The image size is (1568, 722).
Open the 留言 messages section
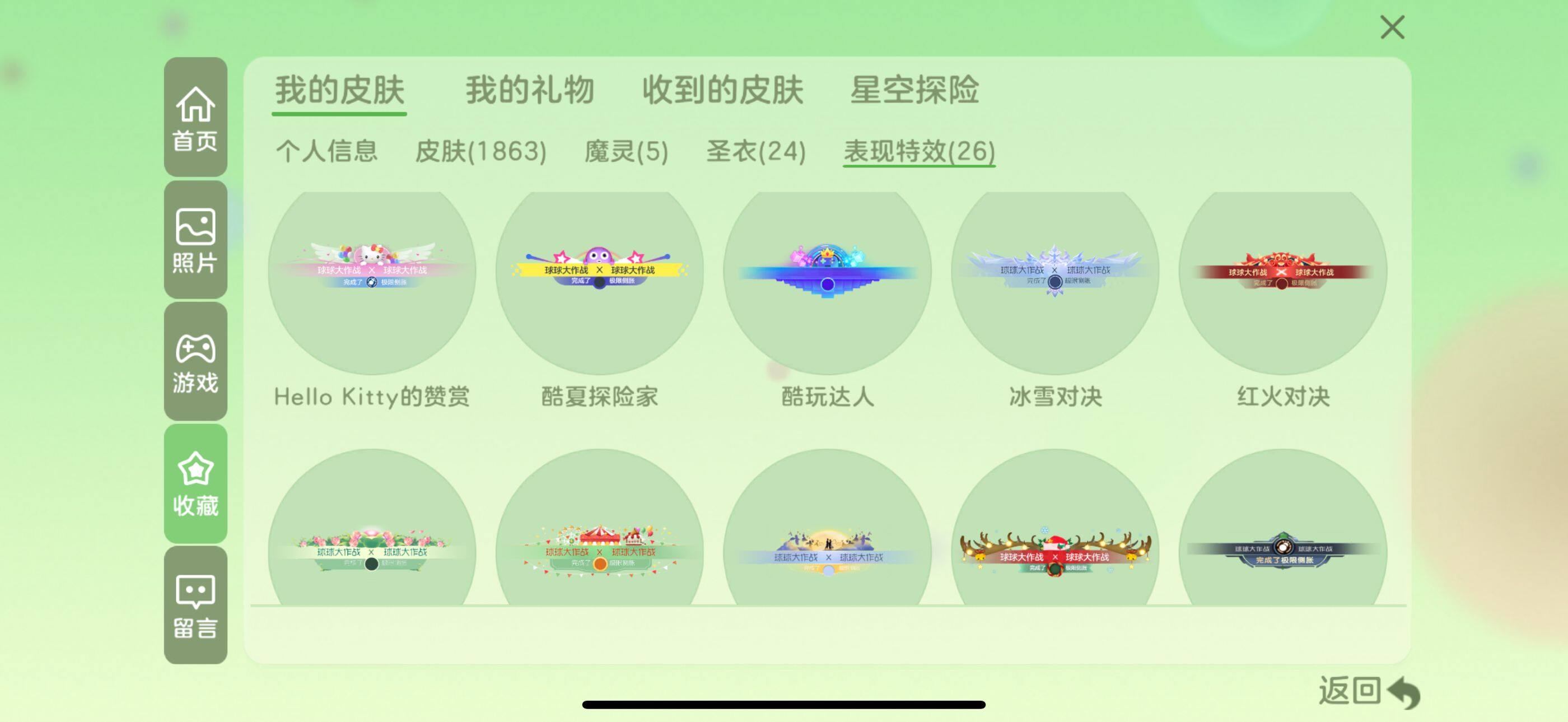(195, 605)
